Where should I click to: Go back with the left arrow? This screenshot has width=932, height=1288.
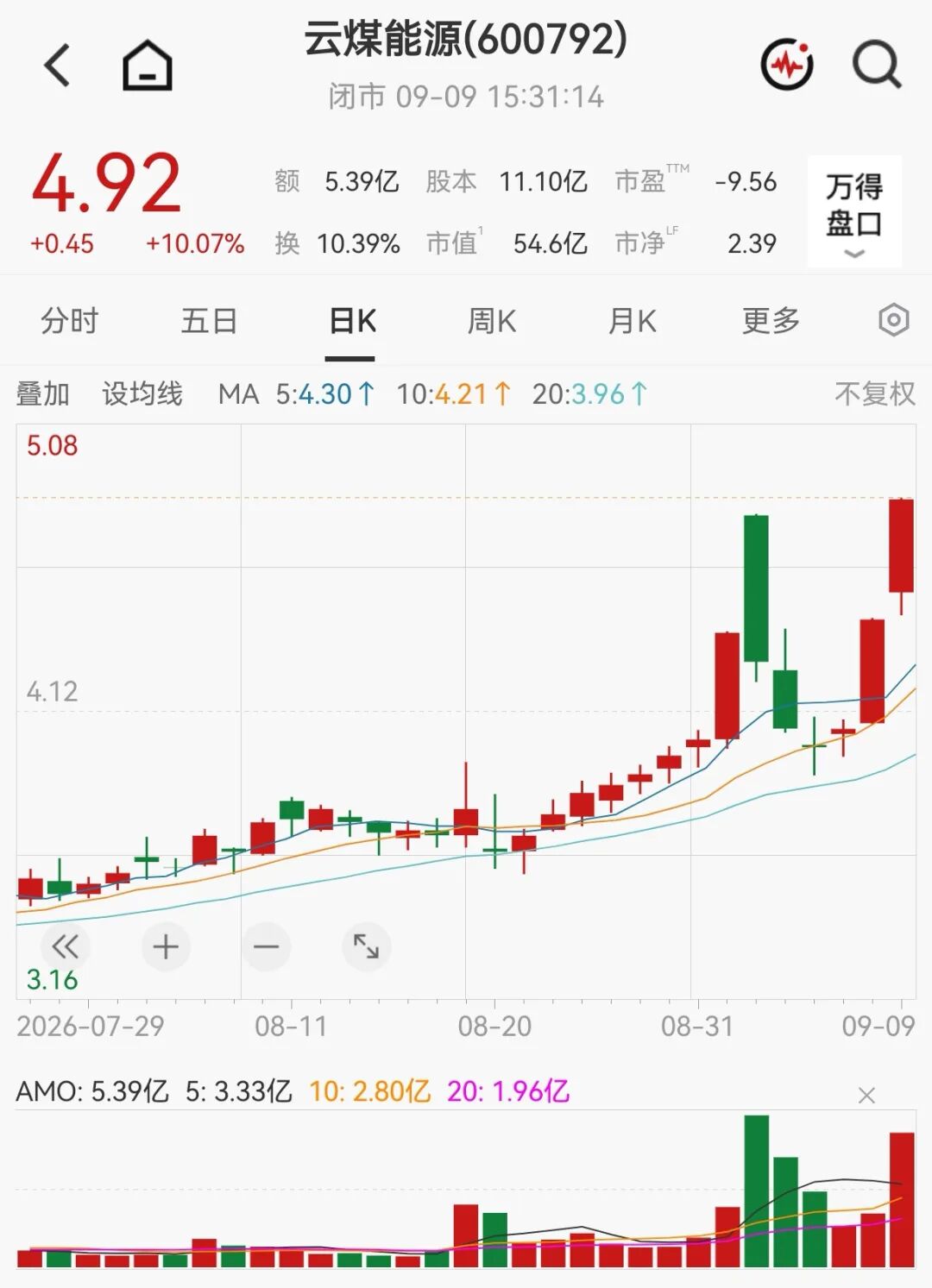coord(58,66)
